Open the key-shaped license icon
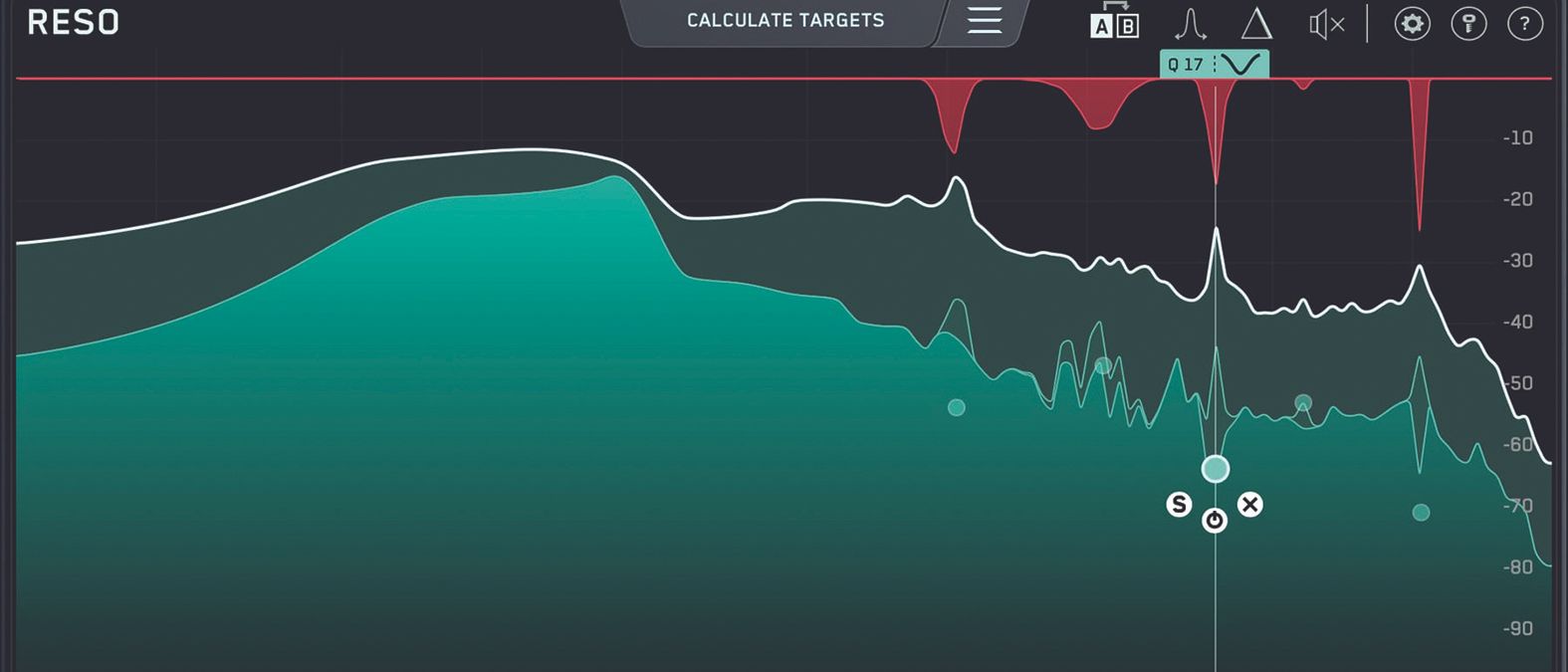 pyautogui.click(x=1468, y=24)
